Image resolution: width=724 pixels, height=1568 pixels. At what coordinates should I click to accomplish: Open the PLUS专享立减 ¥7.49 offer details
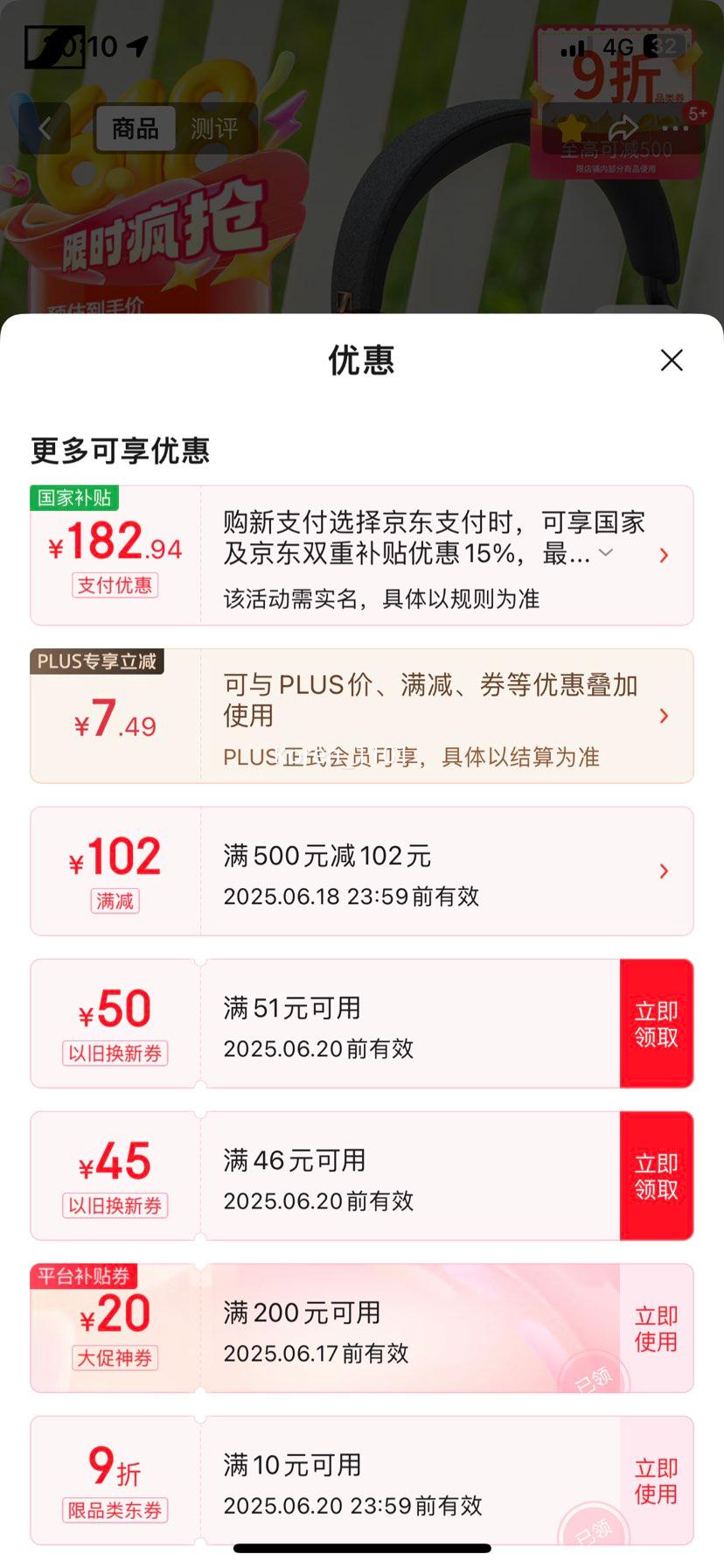click(664, 717)
